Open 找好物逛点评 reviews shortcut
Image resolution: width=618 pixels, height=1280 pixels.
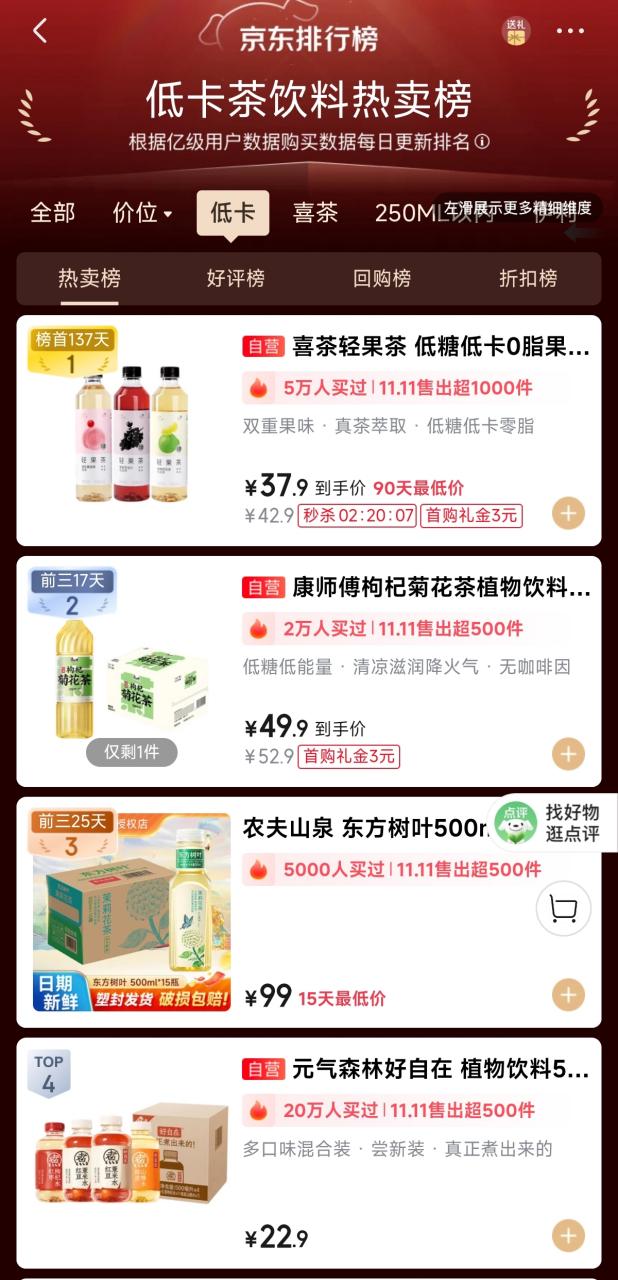click(x=552, y=823)
